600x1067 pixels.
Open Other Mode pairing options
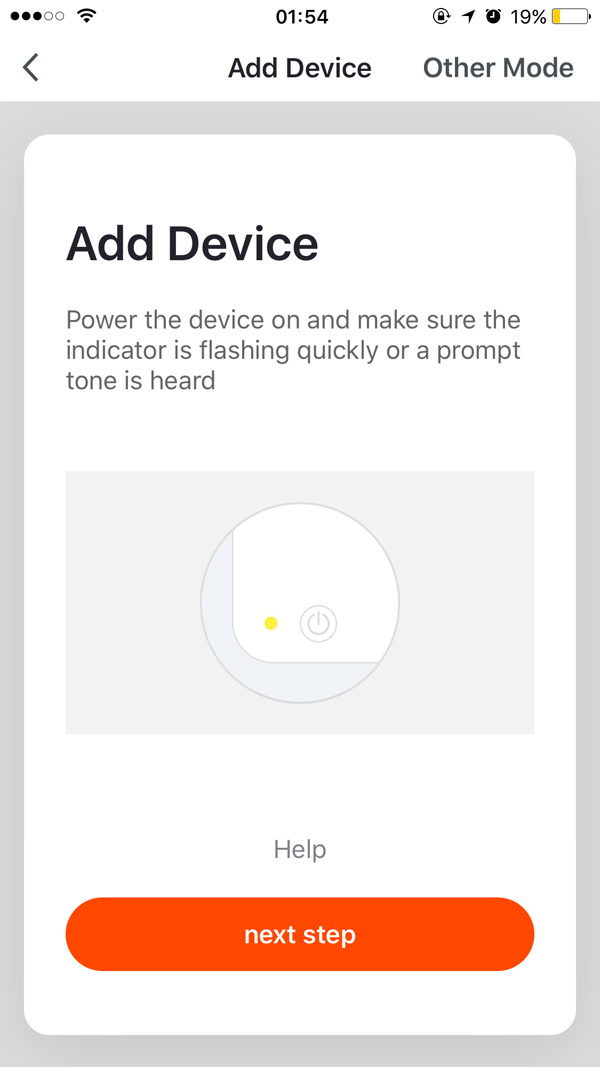(498, 68)
